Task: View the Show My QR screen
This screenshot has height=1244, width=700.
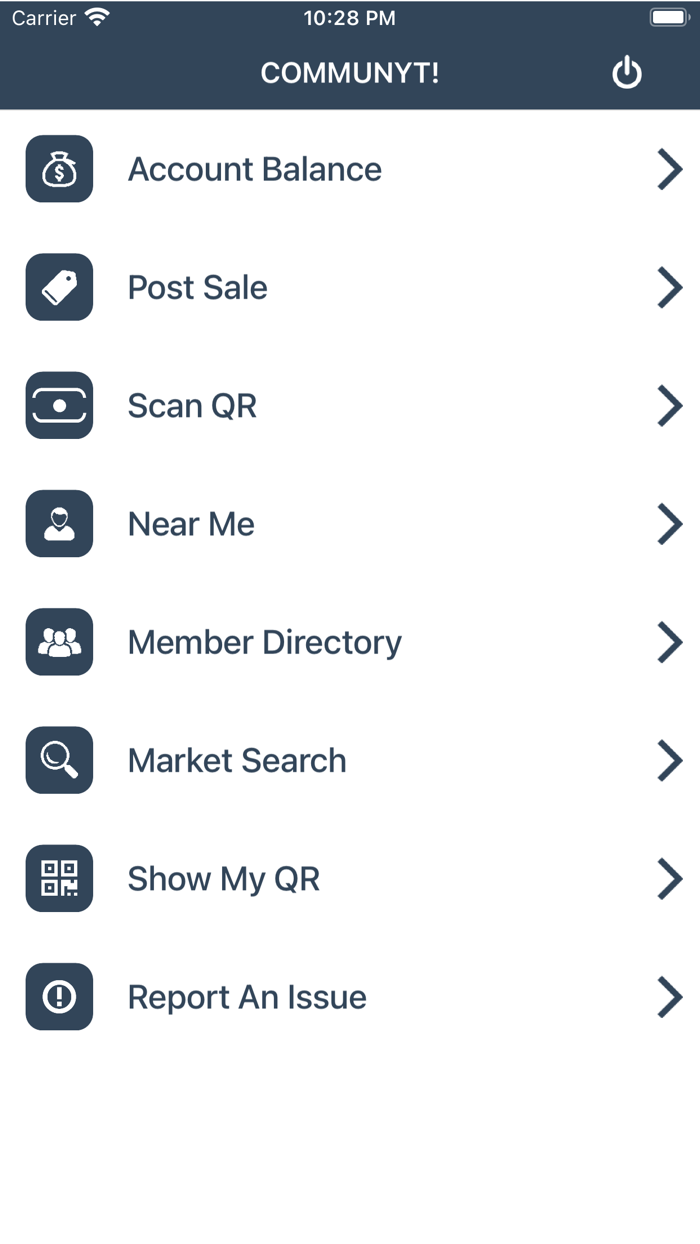Action: click(x=223, y=879)
